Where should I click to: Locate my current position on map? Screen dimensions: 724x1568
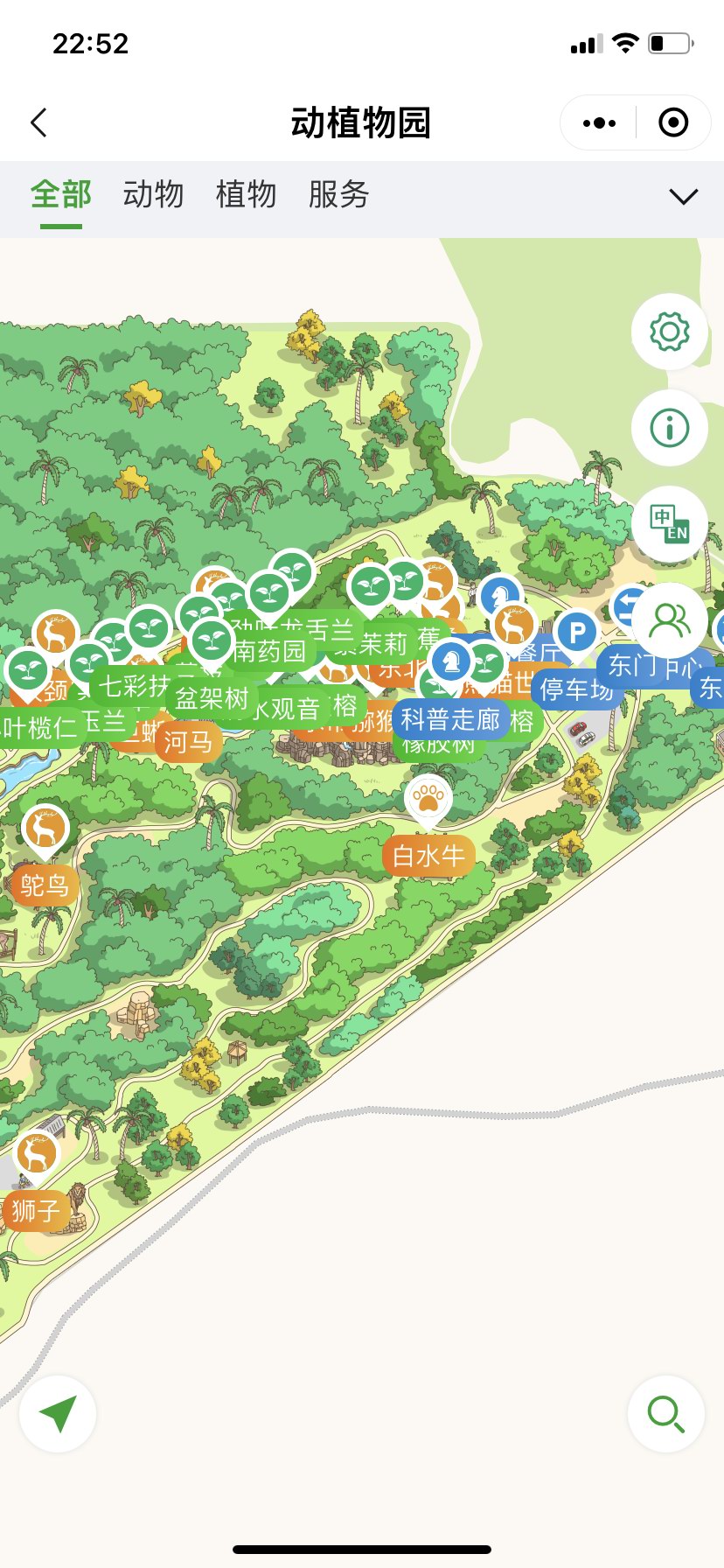[x=58, y=1413]
